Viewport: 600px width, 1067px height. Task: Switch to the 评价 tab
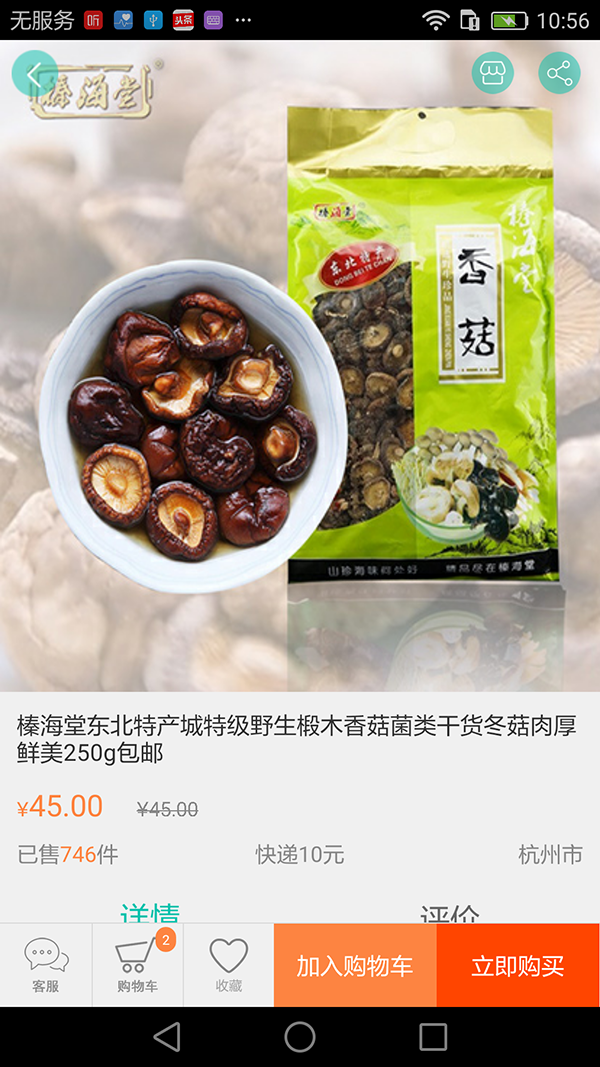tap(450, 912)
